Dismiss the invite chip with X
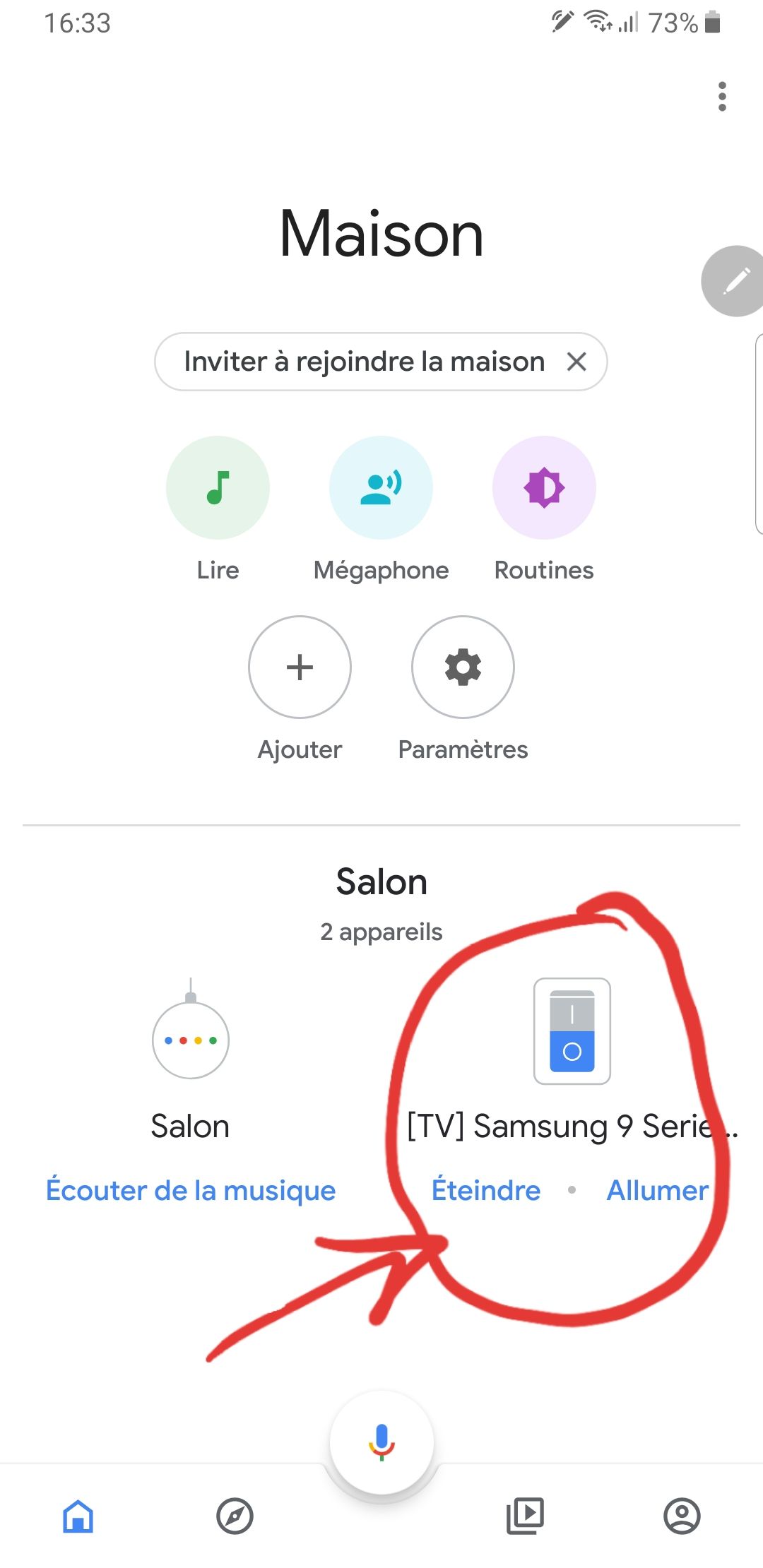 [577, 362]
